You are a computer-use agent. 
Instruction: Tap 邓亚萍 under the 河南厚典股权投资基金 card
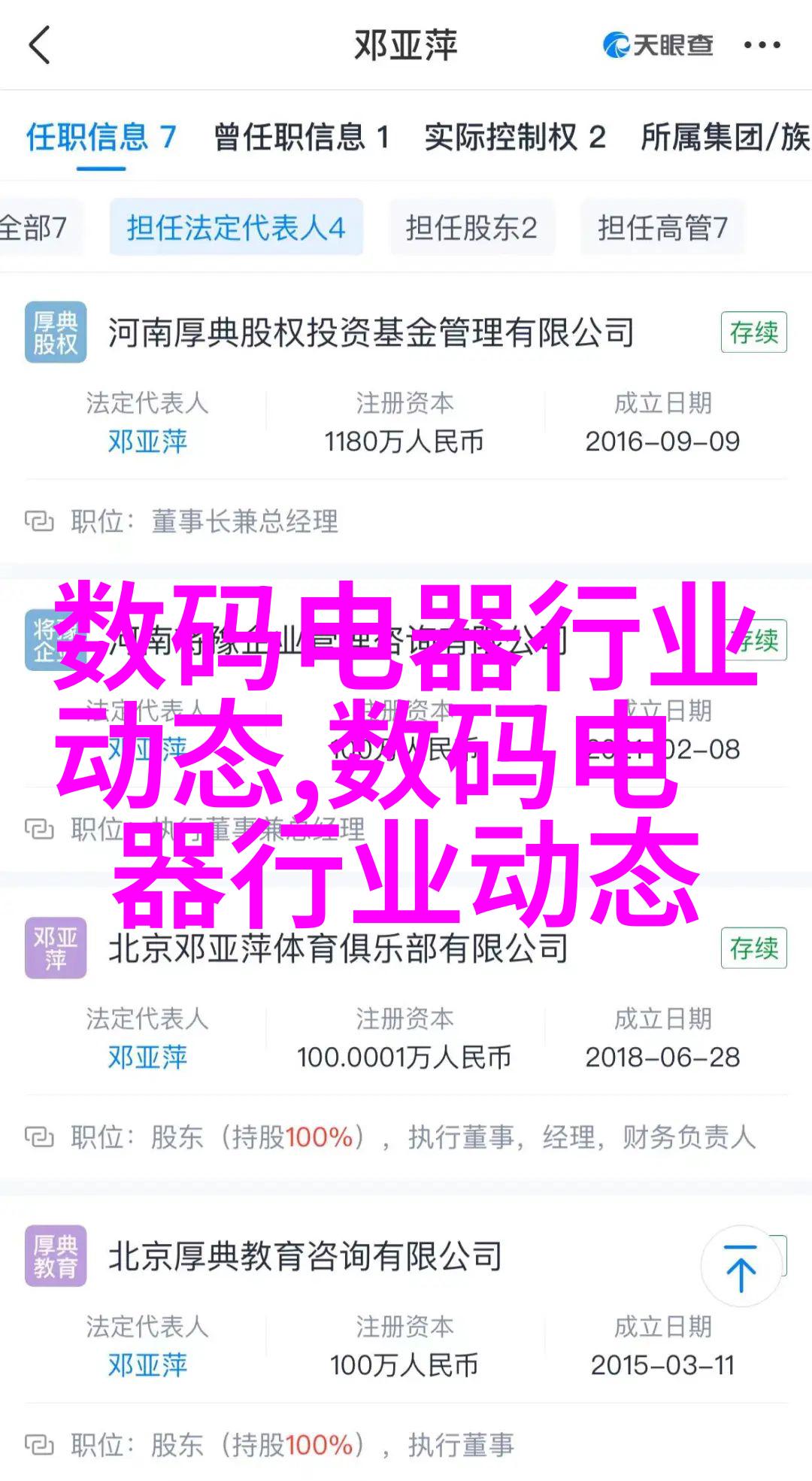click(147, 442)
